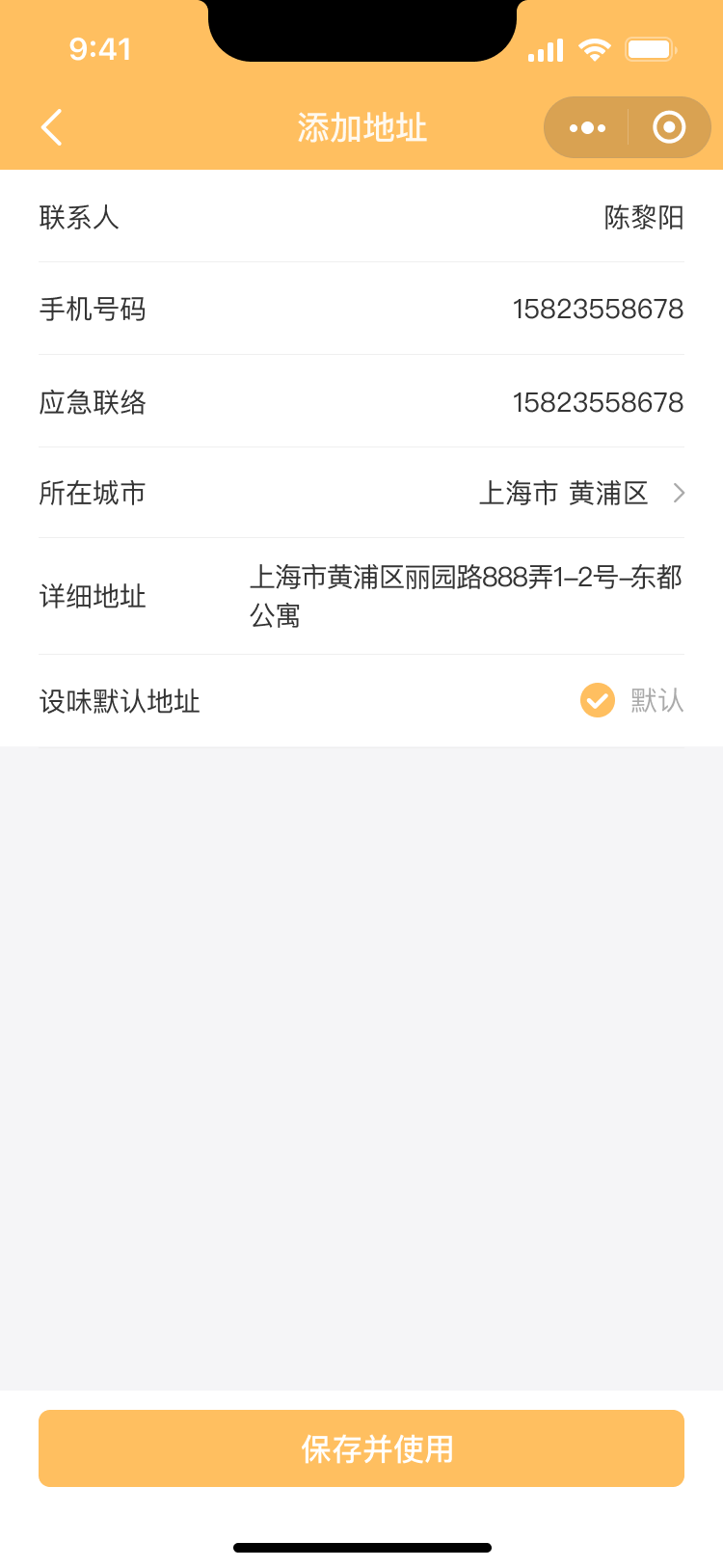Go back using the top-left arrow

52,127
